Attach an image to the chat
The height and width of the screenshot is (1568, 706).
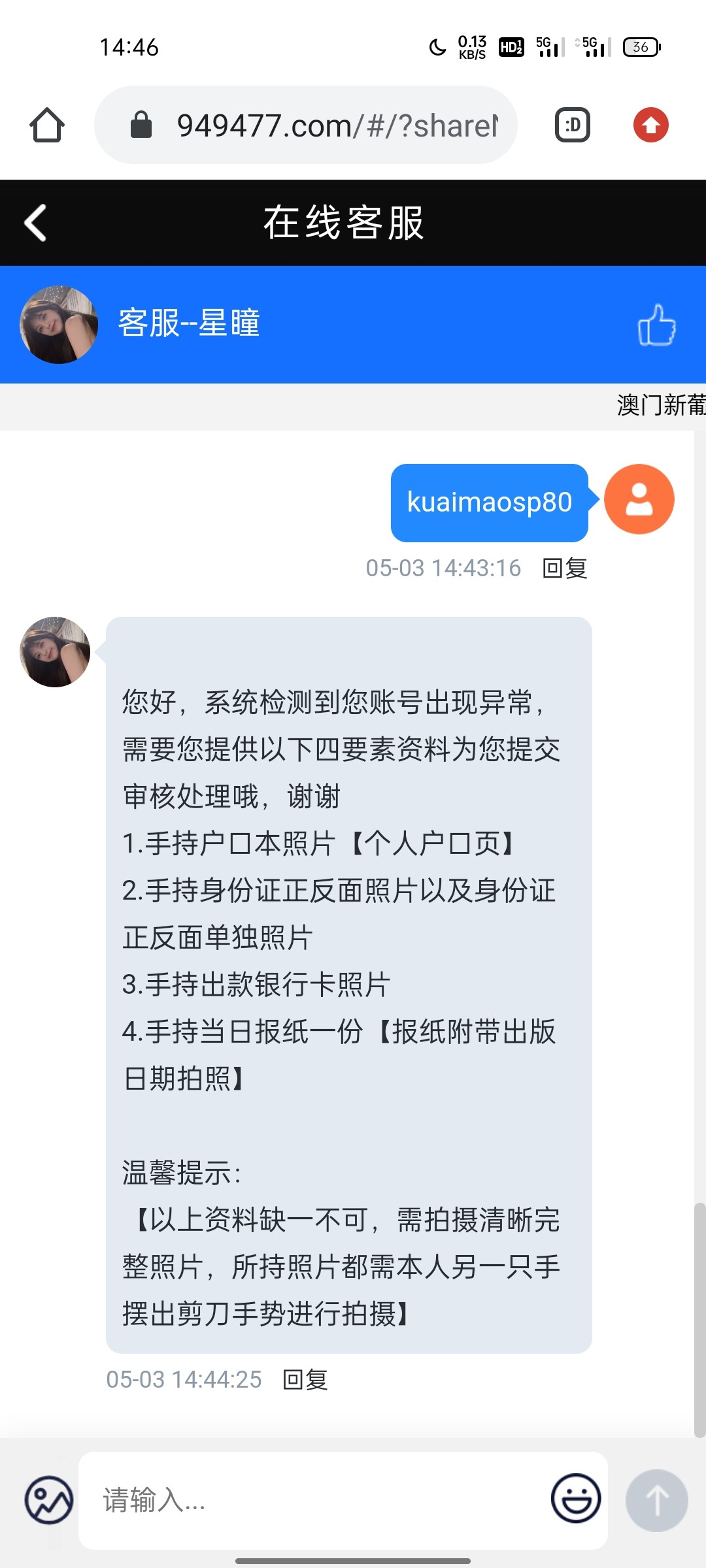[49, 1499]
